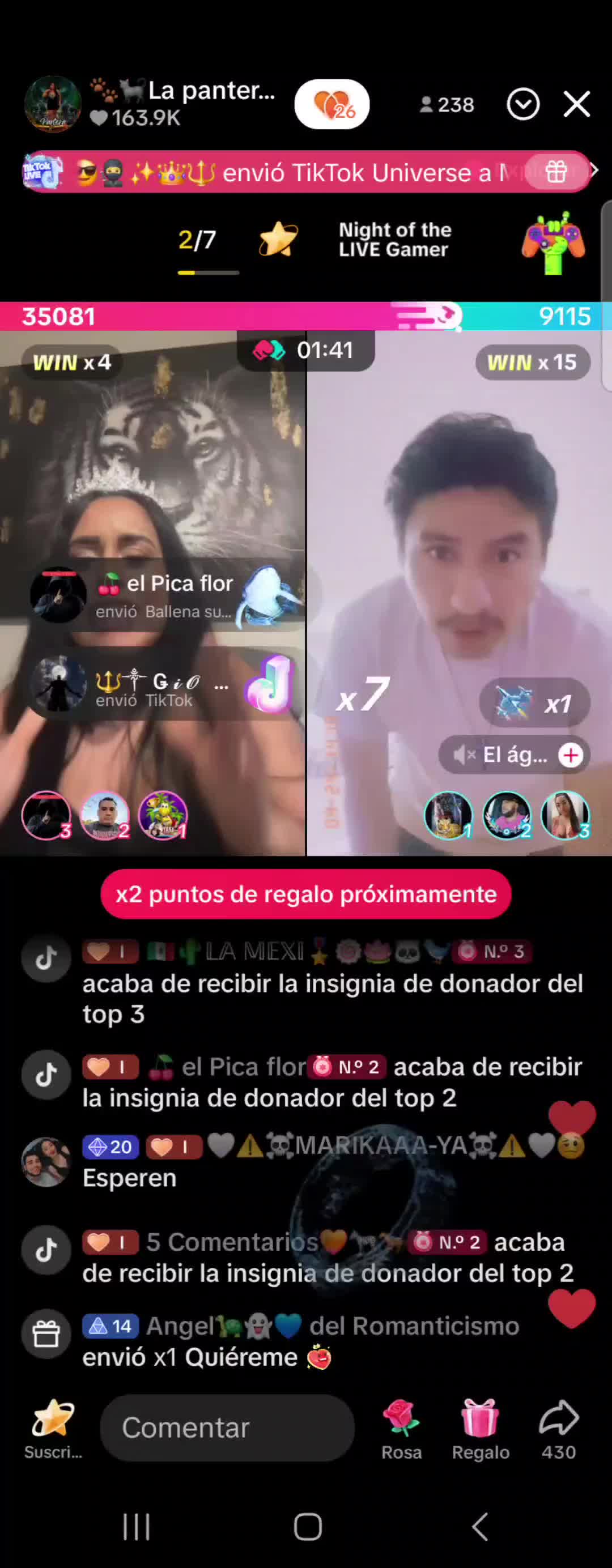Viewport: 612px width, 1568px height.
Task: View left team's top donor 1
Action: pos(163,816)
